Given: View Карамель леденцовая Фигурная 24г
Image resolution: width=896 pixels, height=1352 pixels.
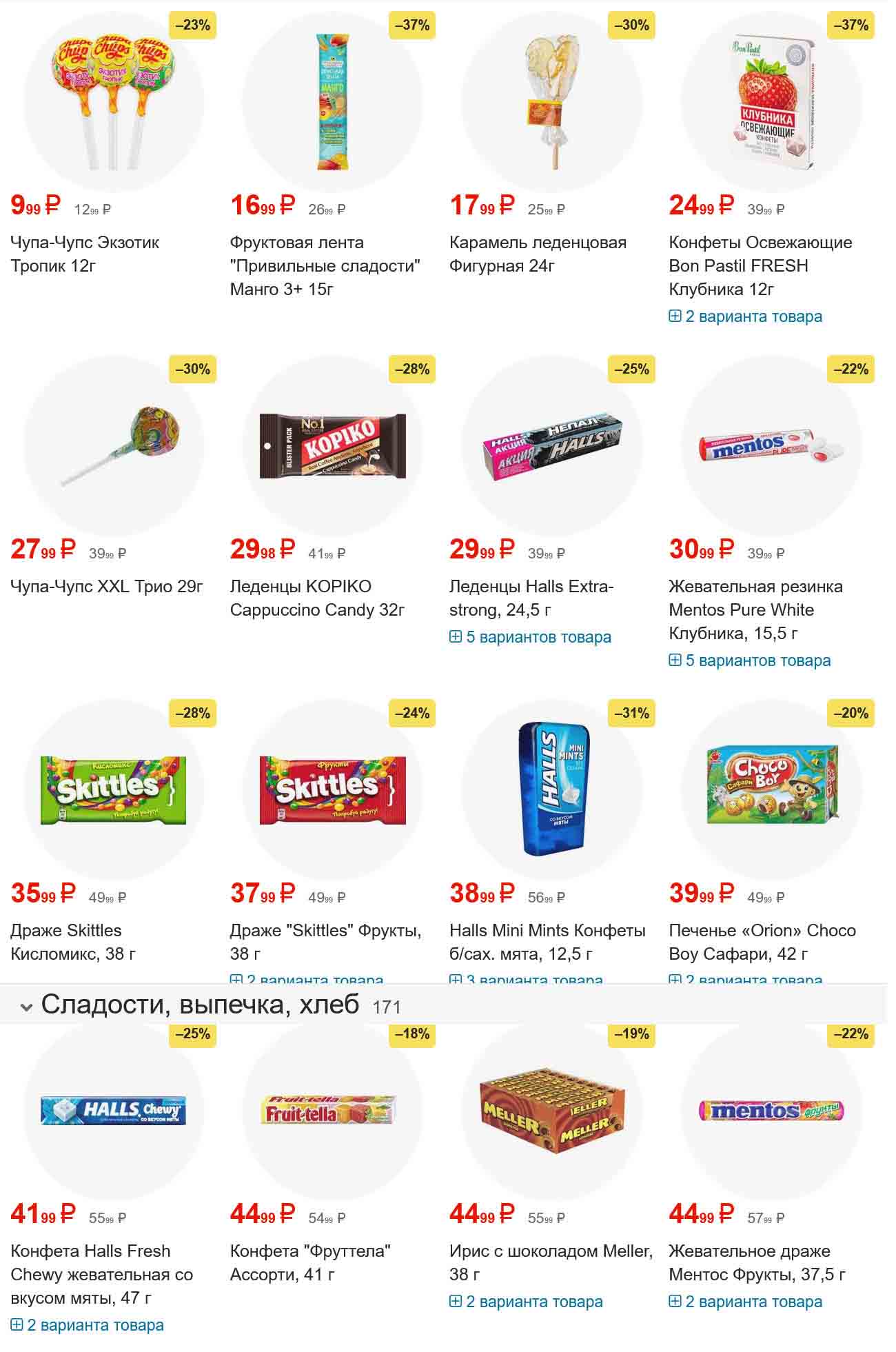Looking at the screenshot, I should click(538, 254).
